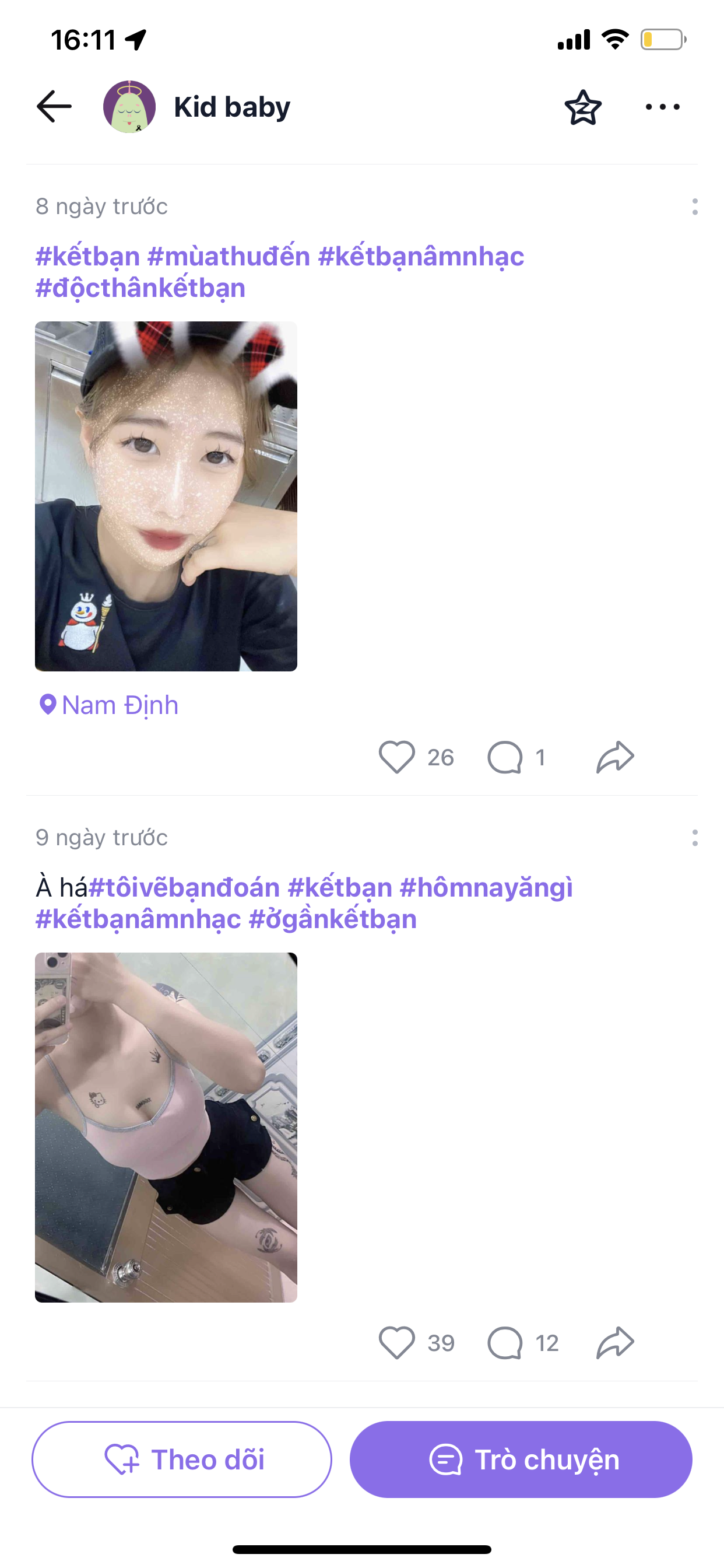
Task: Open the 12 comments on À há post
Action: pos(505,1342)
